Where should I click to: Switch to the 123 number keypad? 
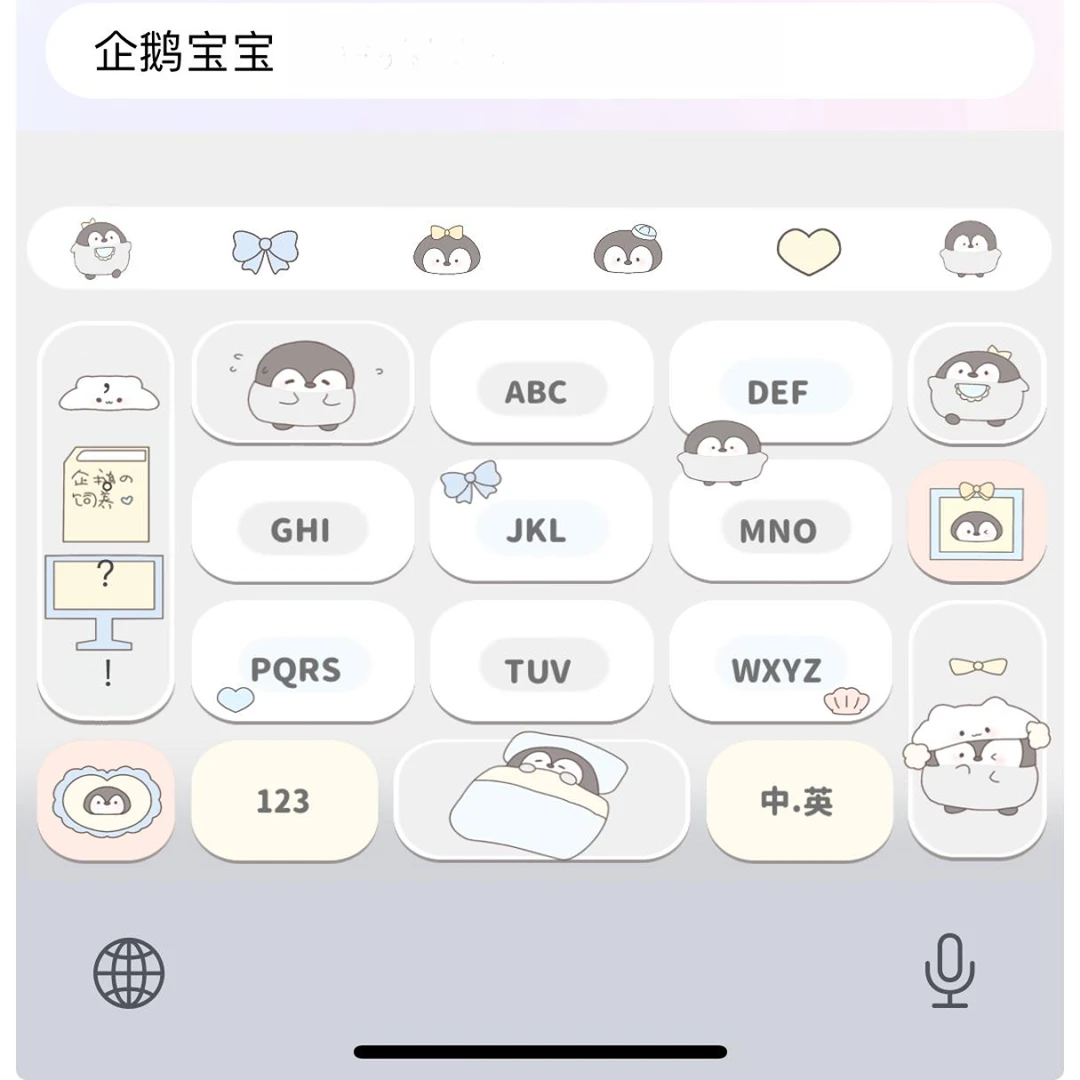[x=284, y=800]
